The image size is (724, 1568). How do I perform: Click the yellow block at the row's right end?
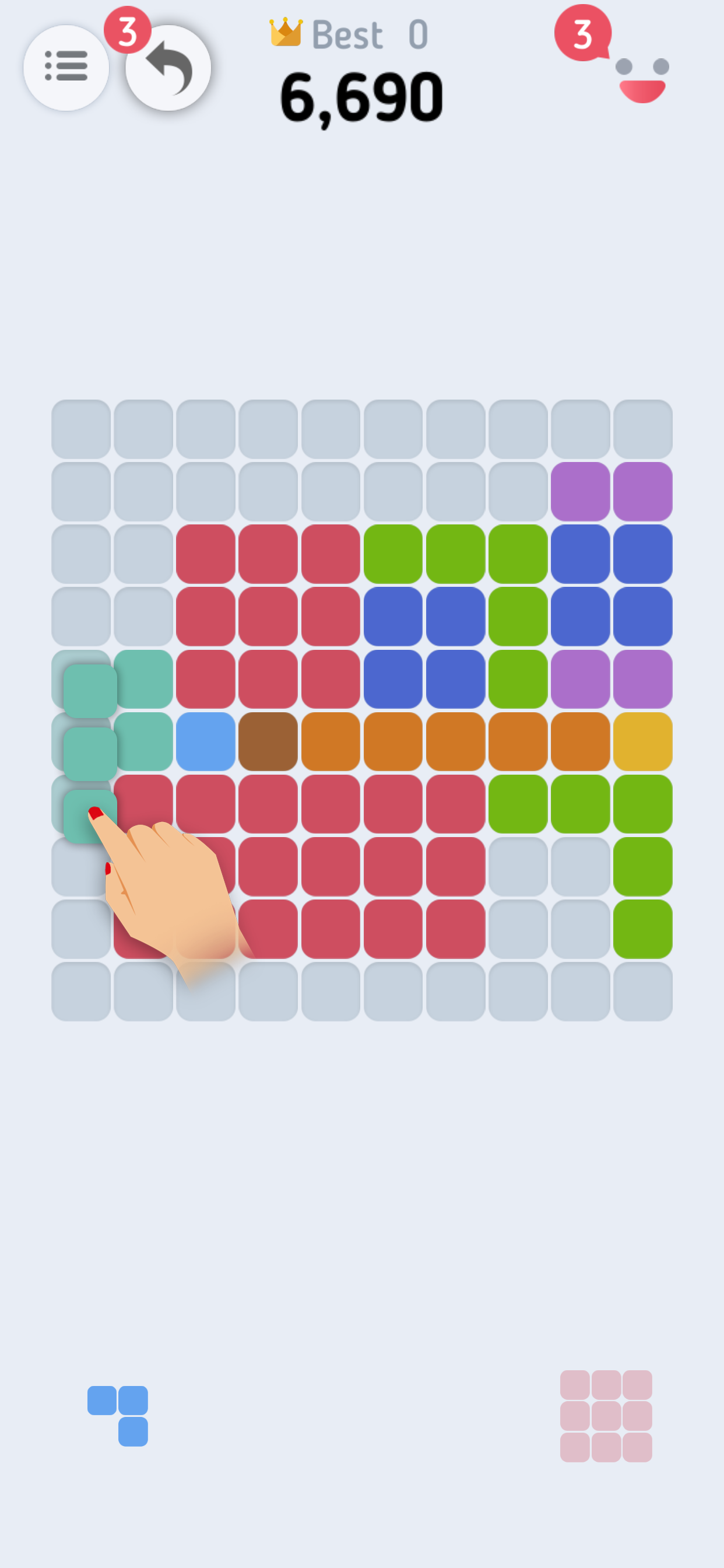645,740
